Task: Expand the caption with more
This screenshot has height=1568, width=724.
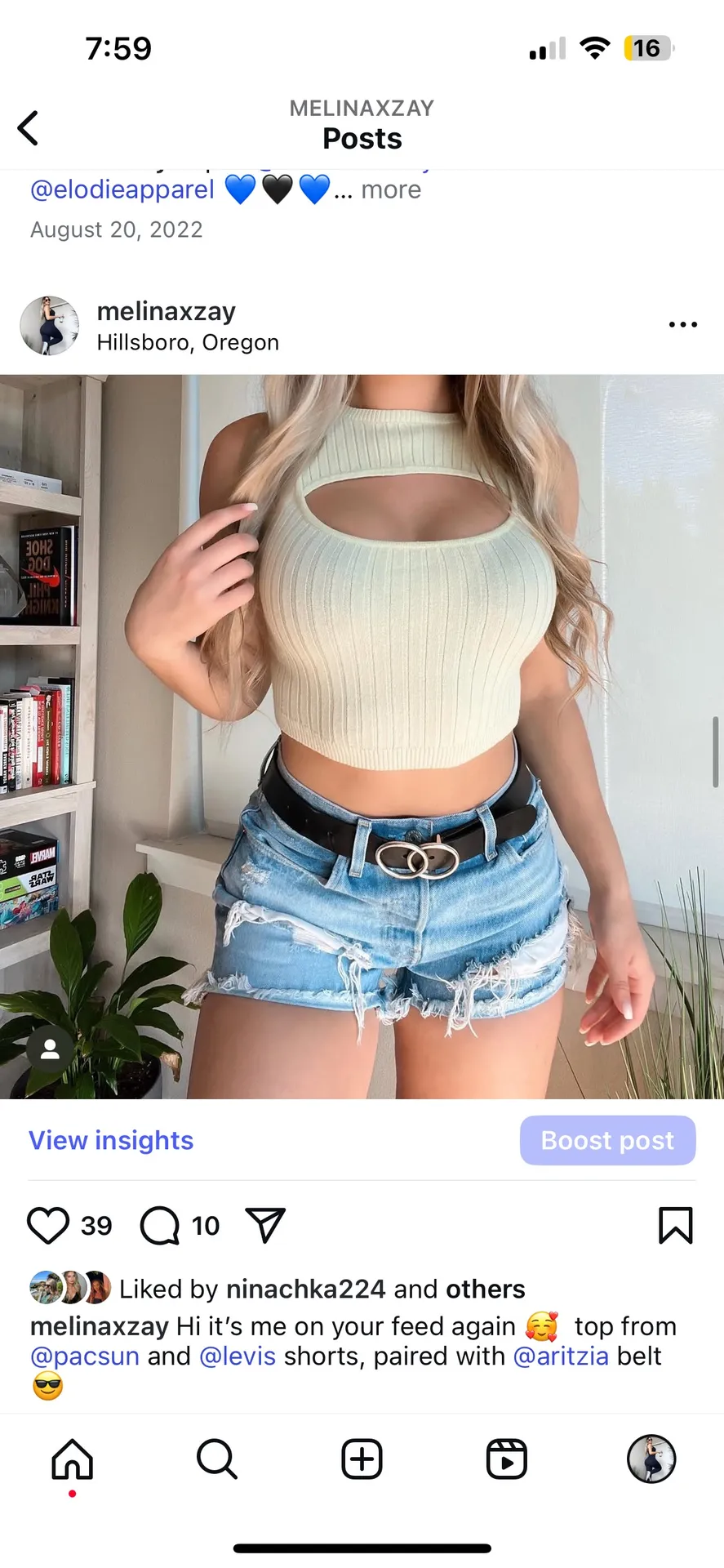Action: pyautogui.click(x=391, y=189)
